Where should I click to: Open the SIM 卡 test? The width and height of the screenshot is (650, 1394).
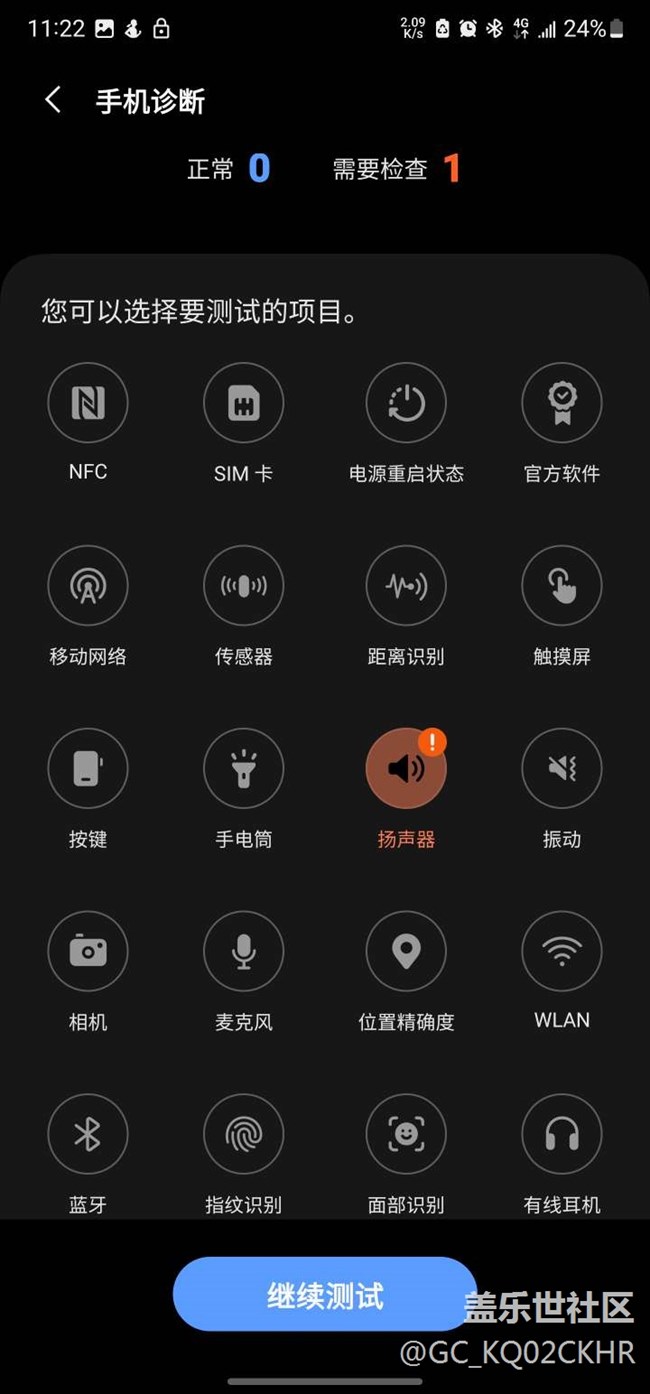coord(243,403)
